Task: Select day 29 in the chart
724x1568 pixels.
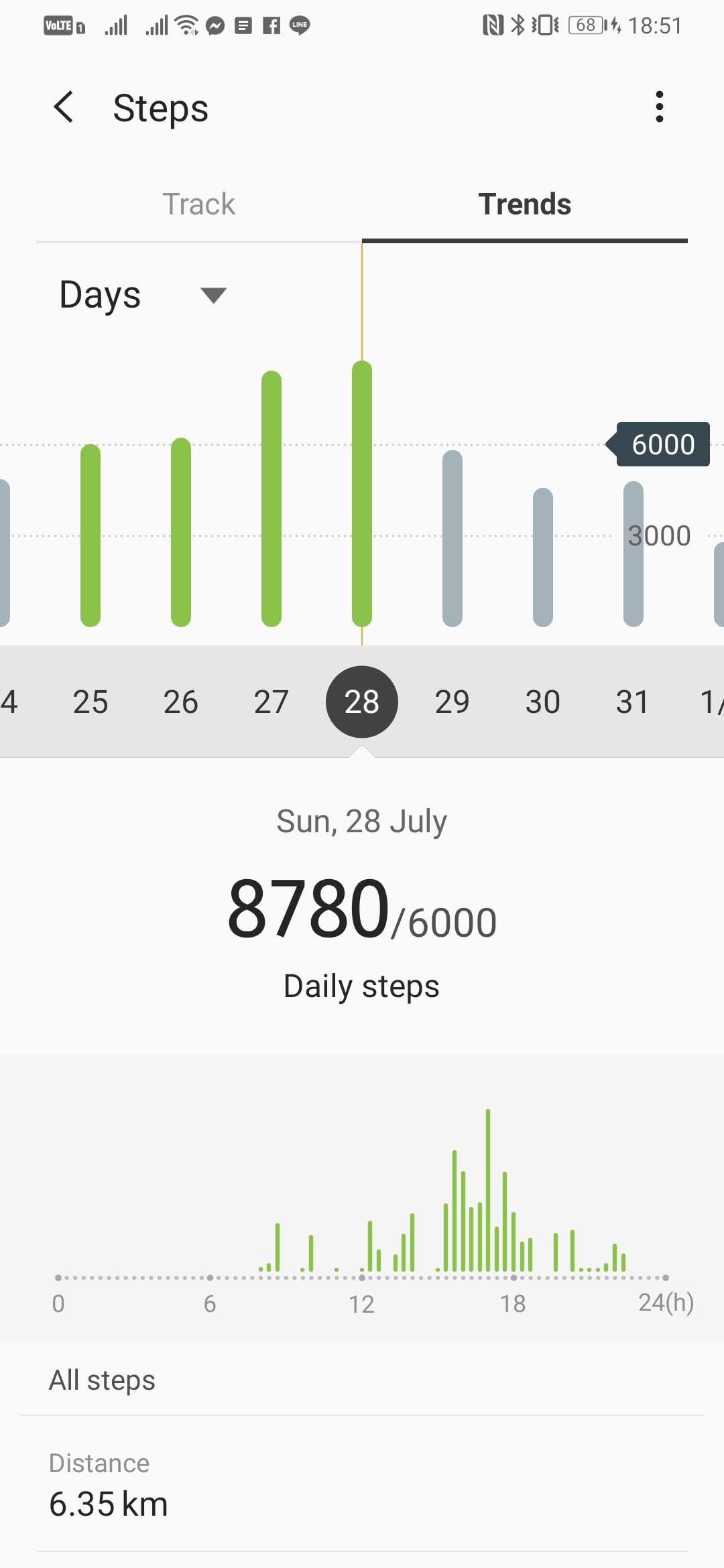Action: point(452,702)
